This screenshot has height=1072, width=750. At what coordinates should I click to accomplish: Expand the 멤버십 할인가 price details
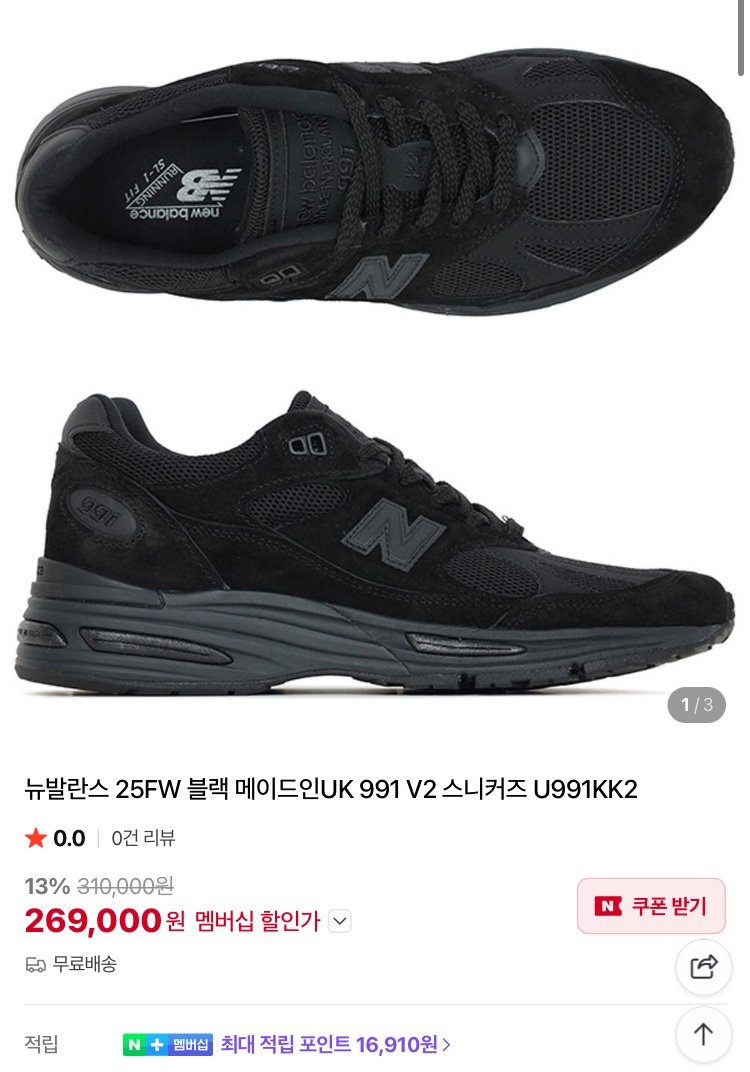click(340, 921)
